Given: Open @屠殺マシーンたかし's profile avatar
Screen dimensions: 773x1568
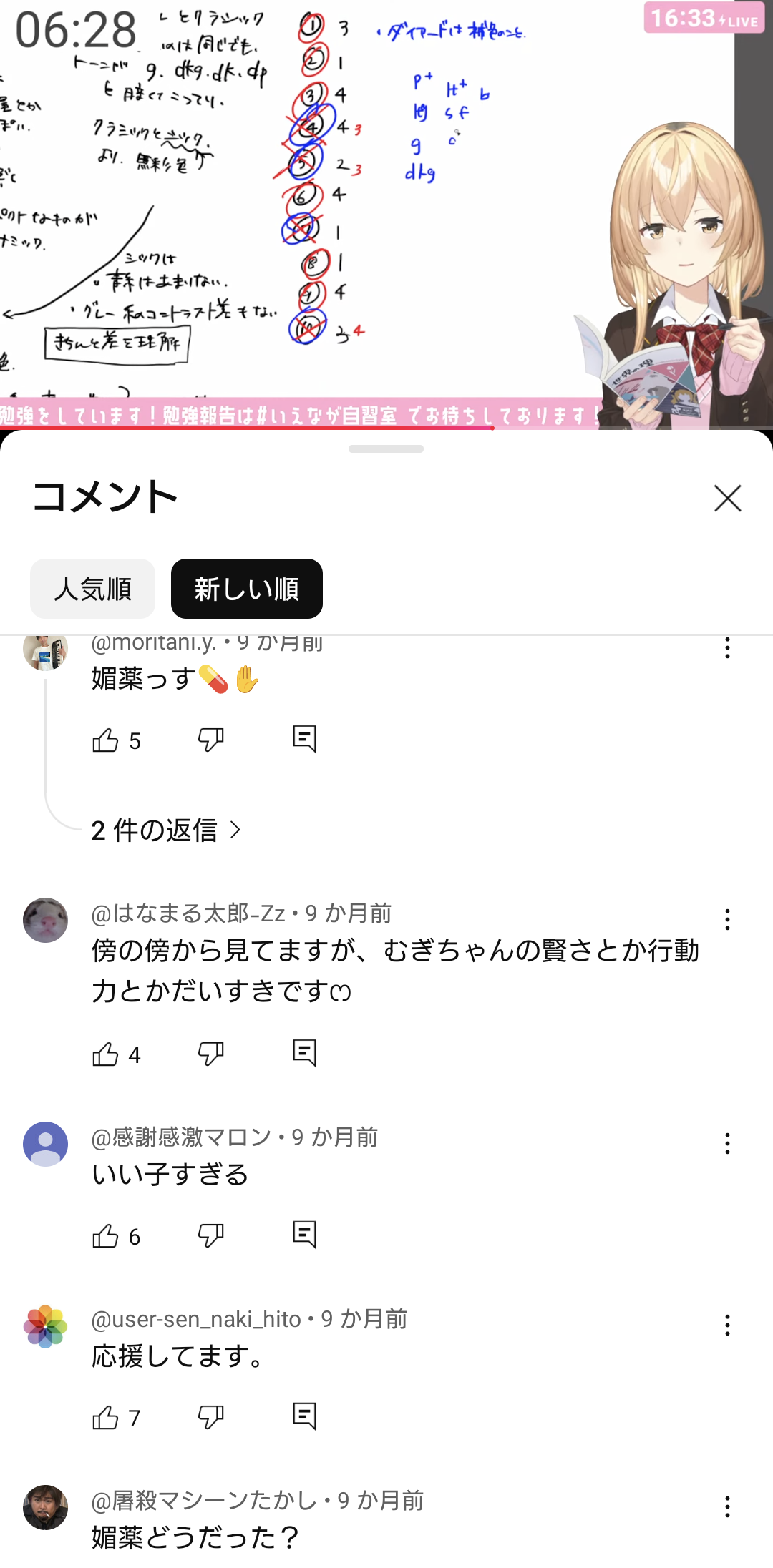Looking at the screenshot, I should click(45, 1507).
